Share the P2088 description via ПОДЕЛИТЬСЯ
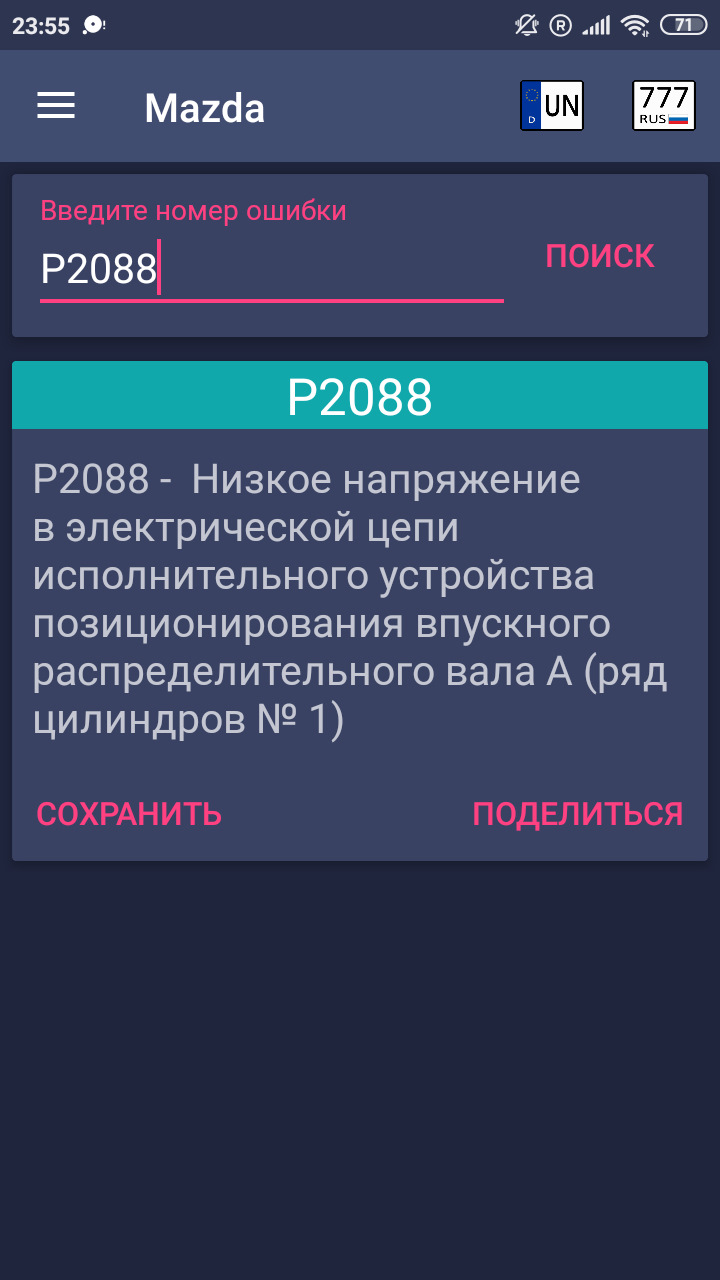Screen dimensions: 720x1280 [x=577, y=814]
